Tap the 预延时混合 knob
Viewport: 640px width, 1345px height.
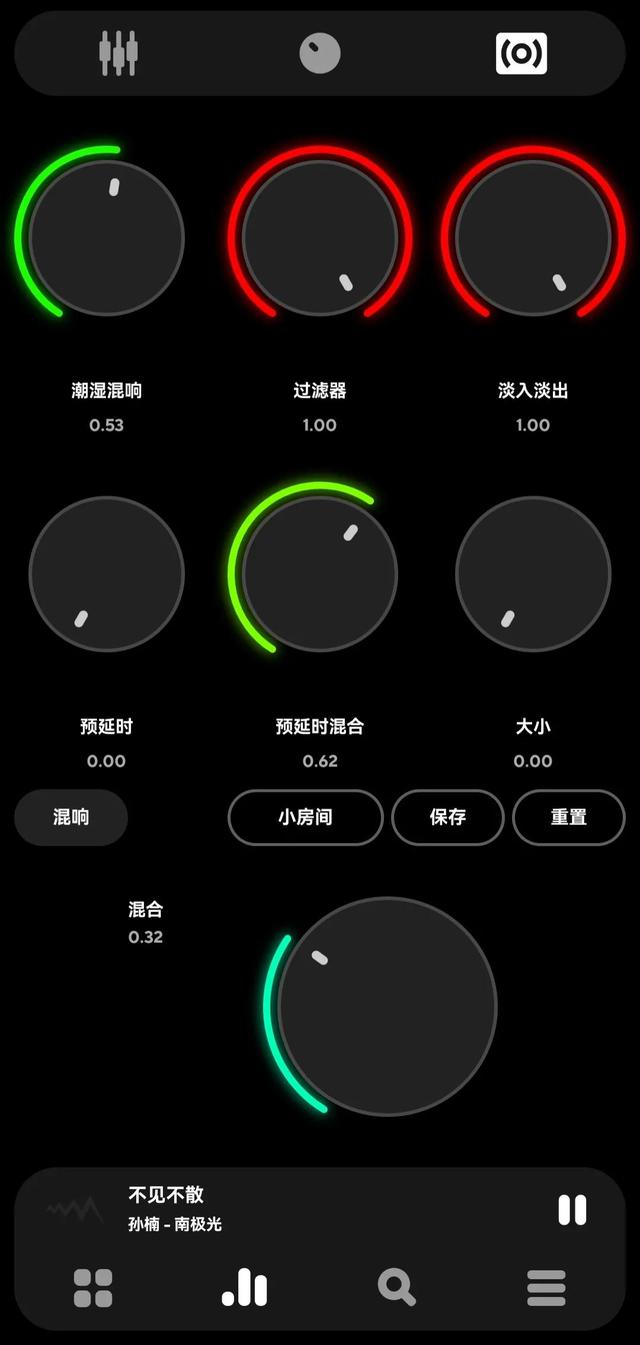tap(320, 574)
